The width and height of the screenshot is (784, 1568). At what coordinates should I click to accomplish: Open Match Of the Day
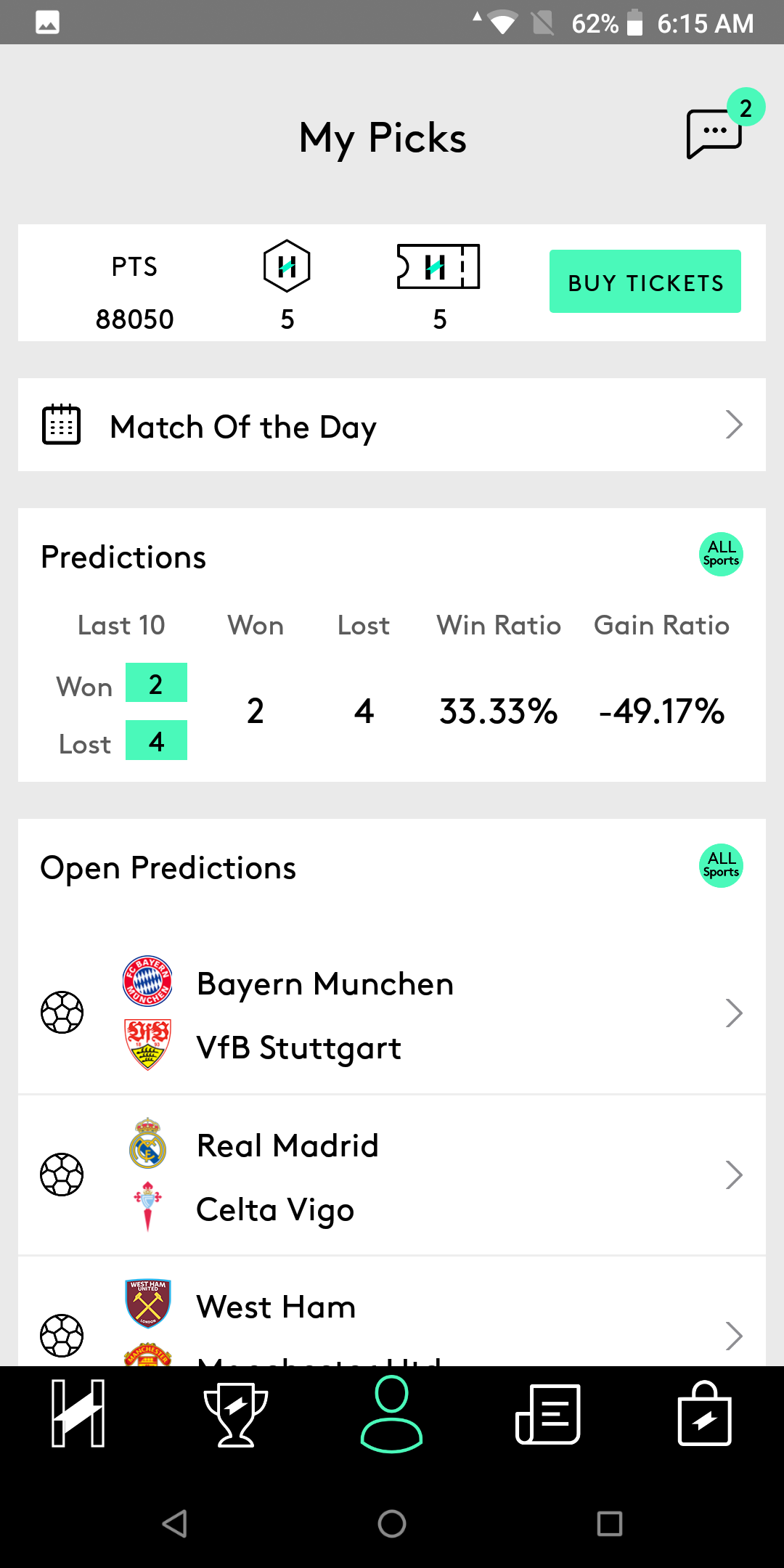coord(392,425)
